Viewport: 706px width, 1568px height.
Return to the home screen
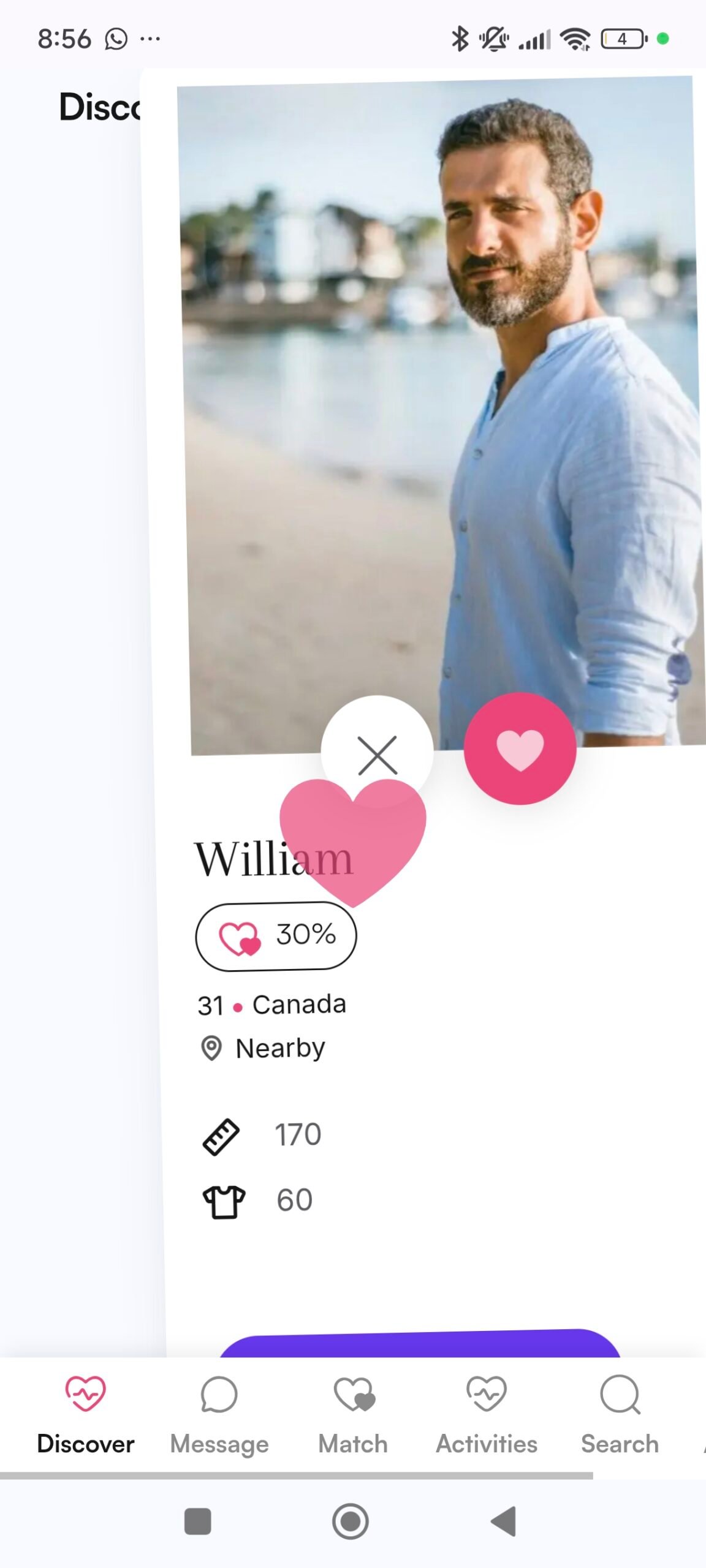(351, 1521)
